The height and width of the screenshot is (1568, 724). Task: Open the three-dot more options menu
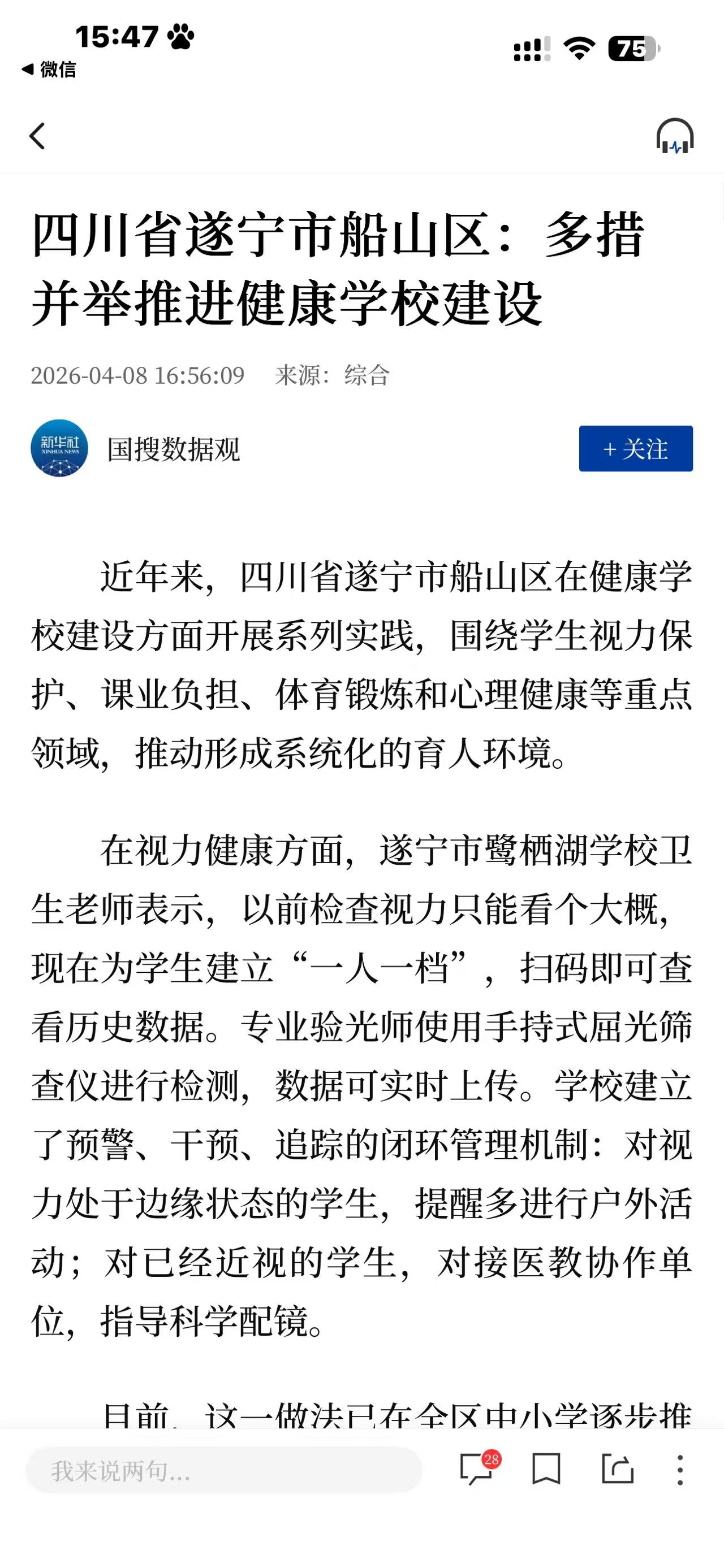click(x=680, y=1470)
